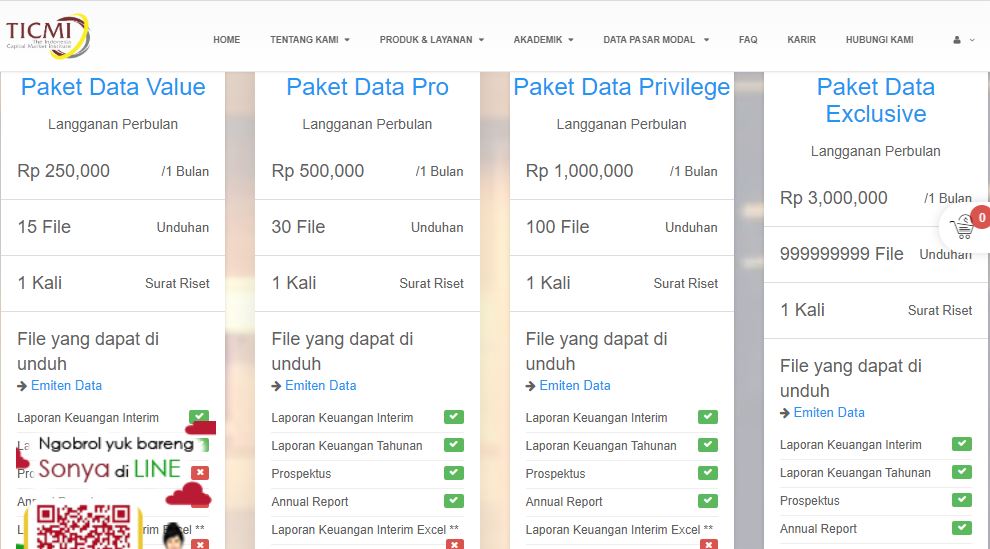Go to the HOME page

point(226,40)
